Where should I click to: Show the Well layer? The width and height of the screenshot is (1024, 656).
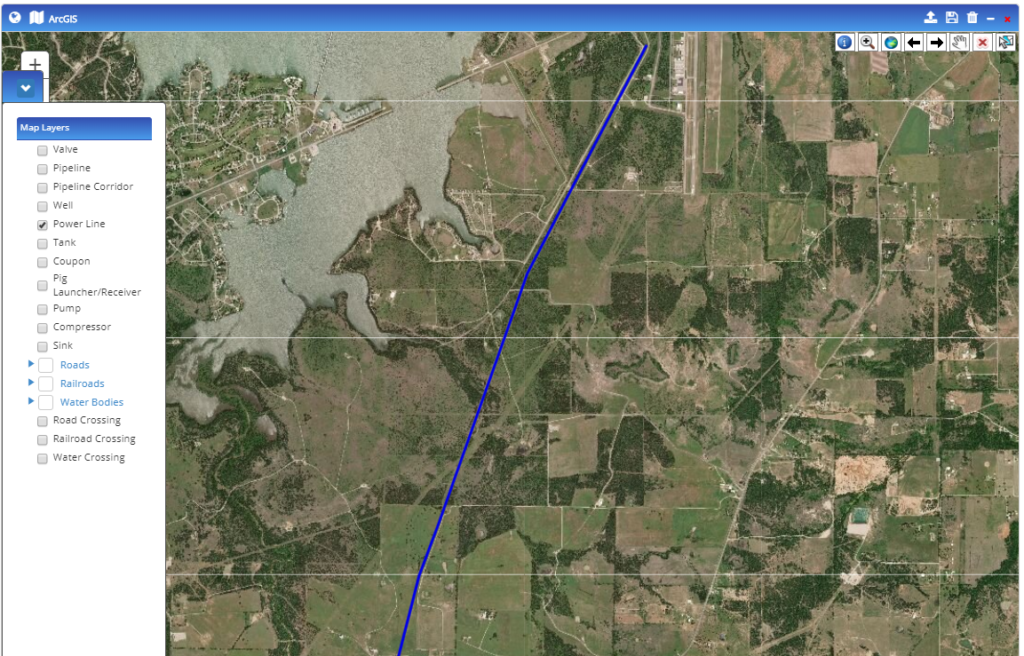(x=42, y=206)
